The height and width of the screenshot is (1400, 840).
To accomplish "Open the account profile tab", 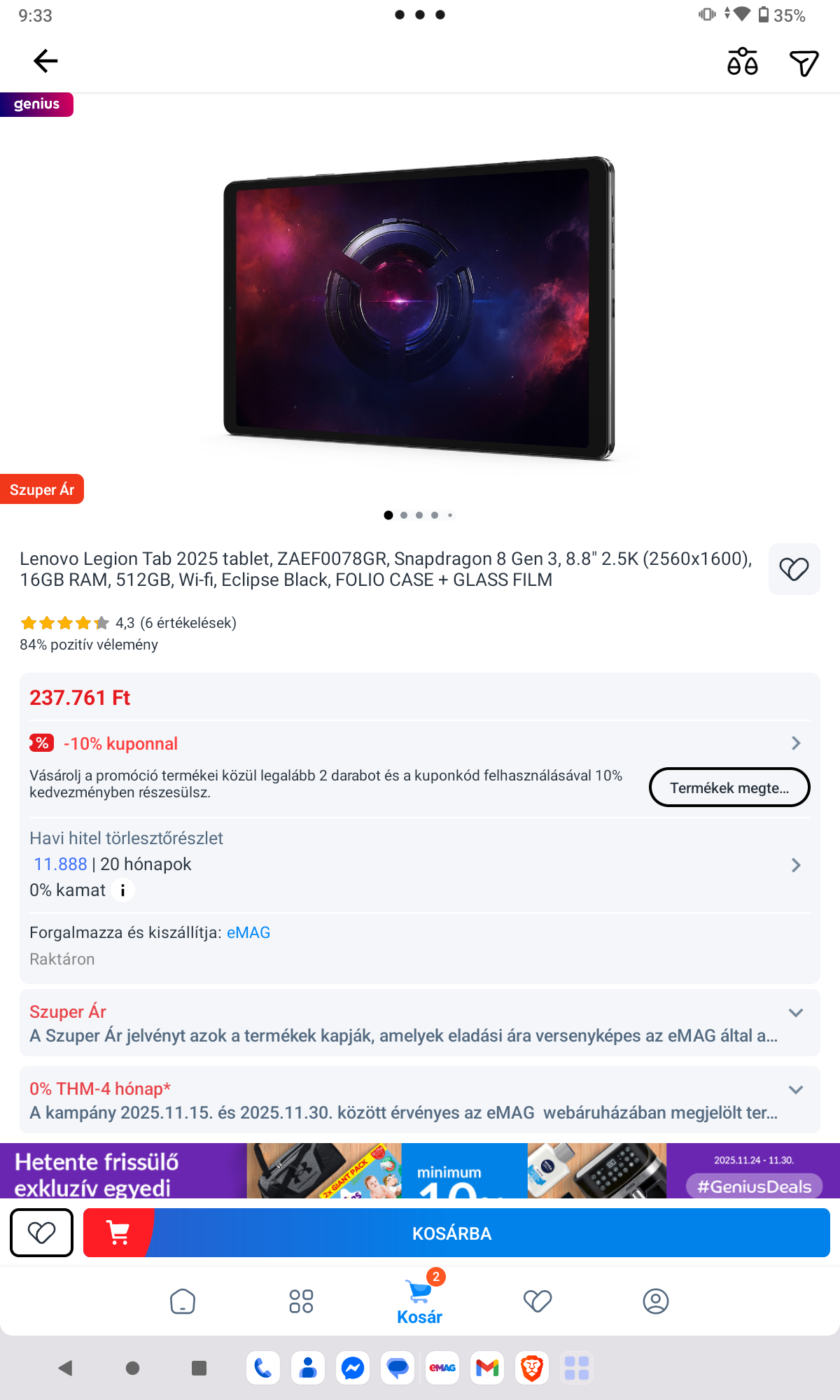I will click(656, 1301).
